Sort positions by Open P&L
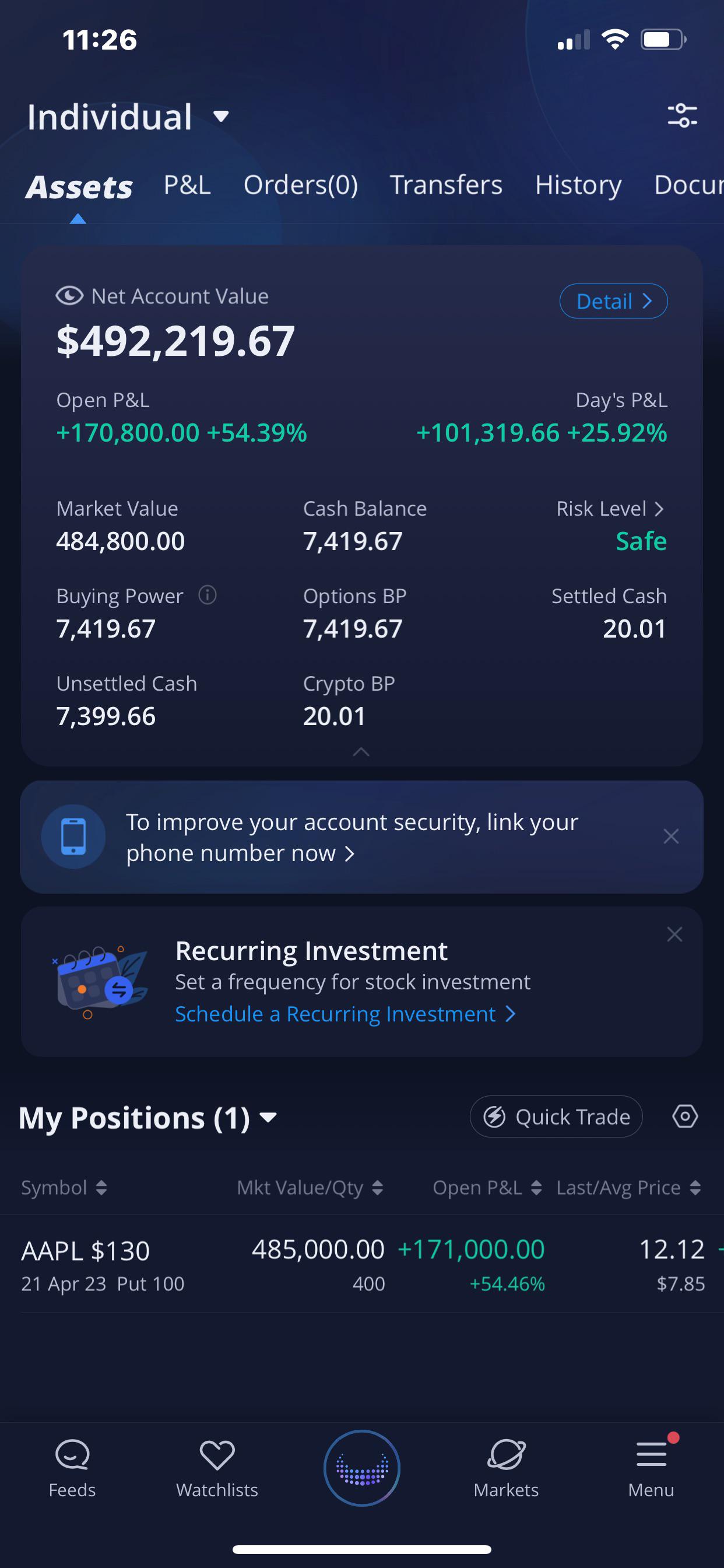 pyautogui.click(x=487, y=1188)
